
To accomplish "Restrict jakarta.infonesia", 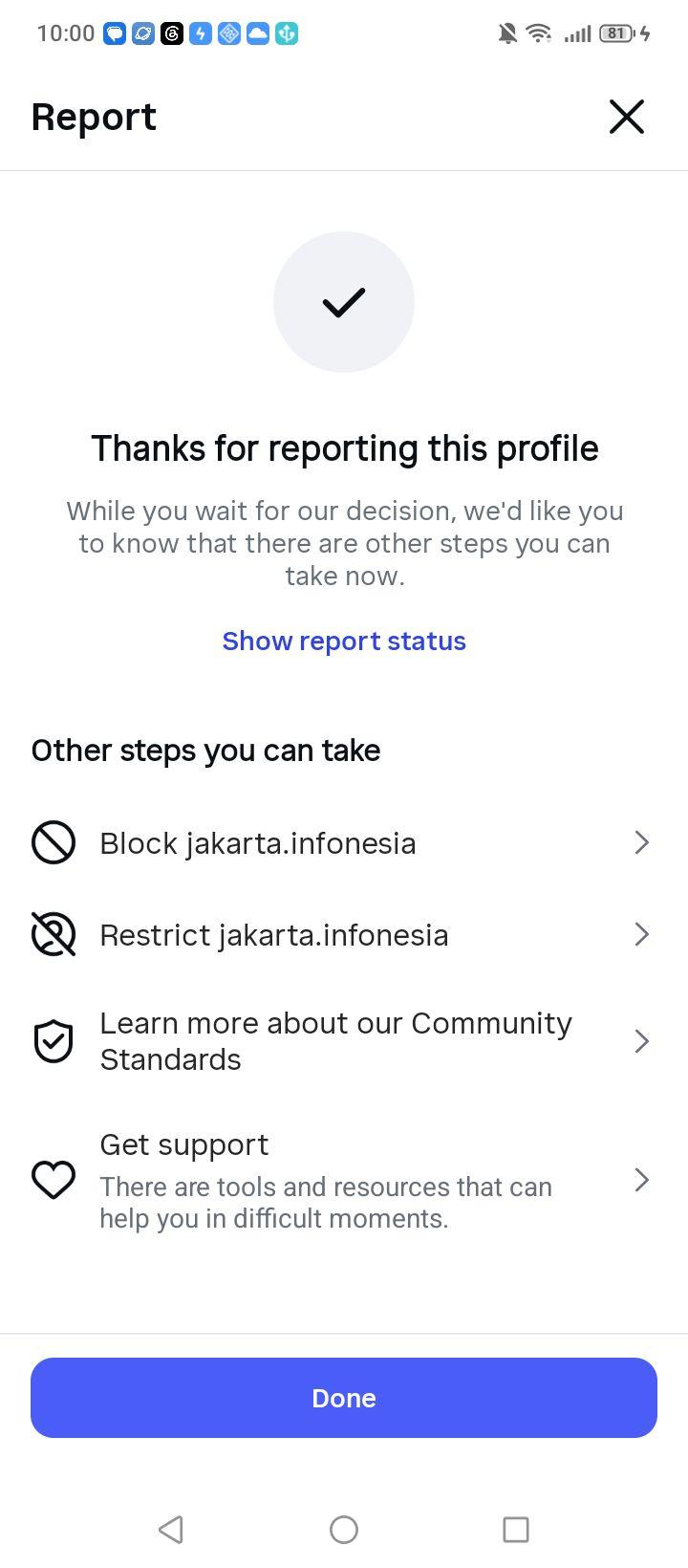I will point(344,935).
